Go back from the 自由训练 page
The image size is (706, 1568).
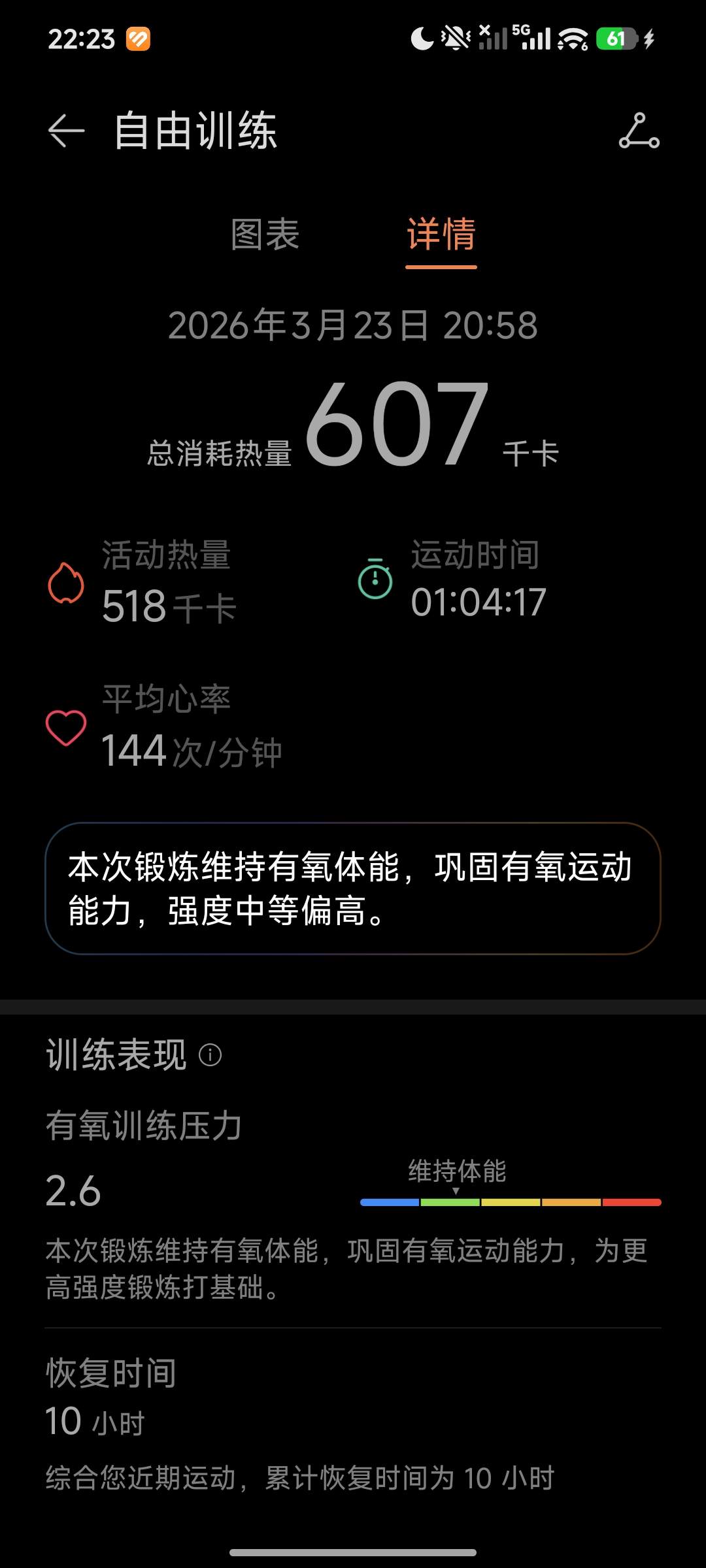tap(67, 131)
